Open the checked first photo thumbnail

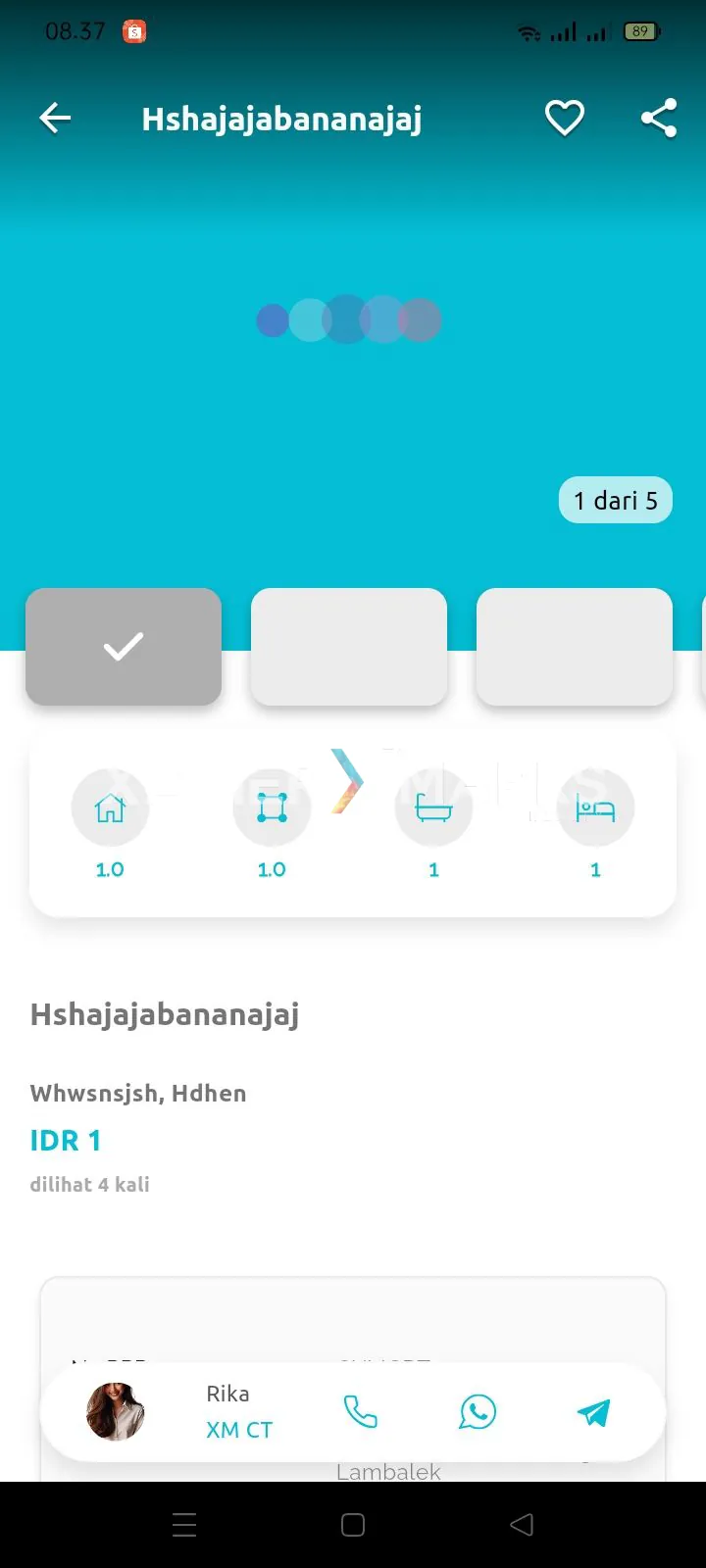[124, 647]
